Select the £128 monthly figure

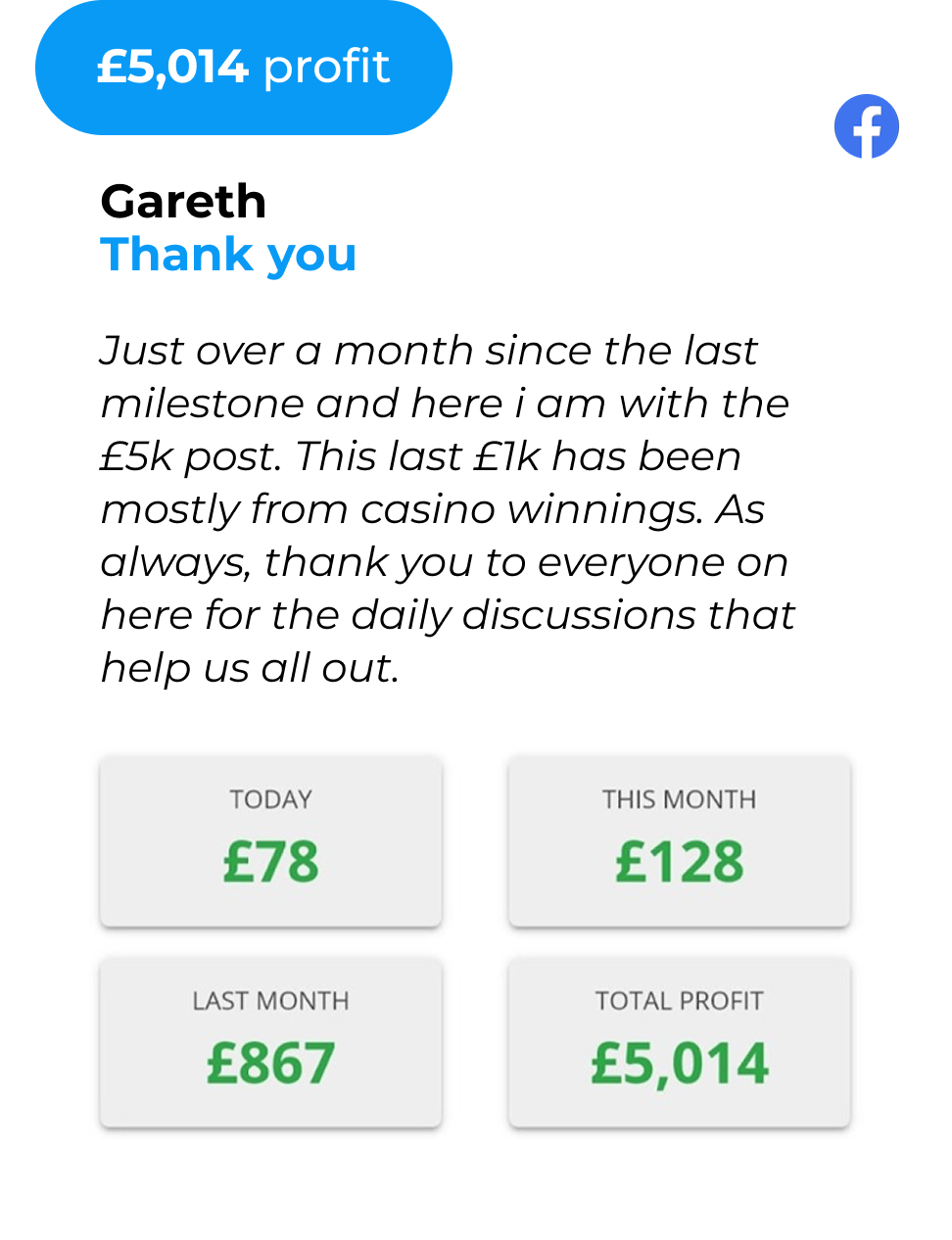tap(679, 863)
